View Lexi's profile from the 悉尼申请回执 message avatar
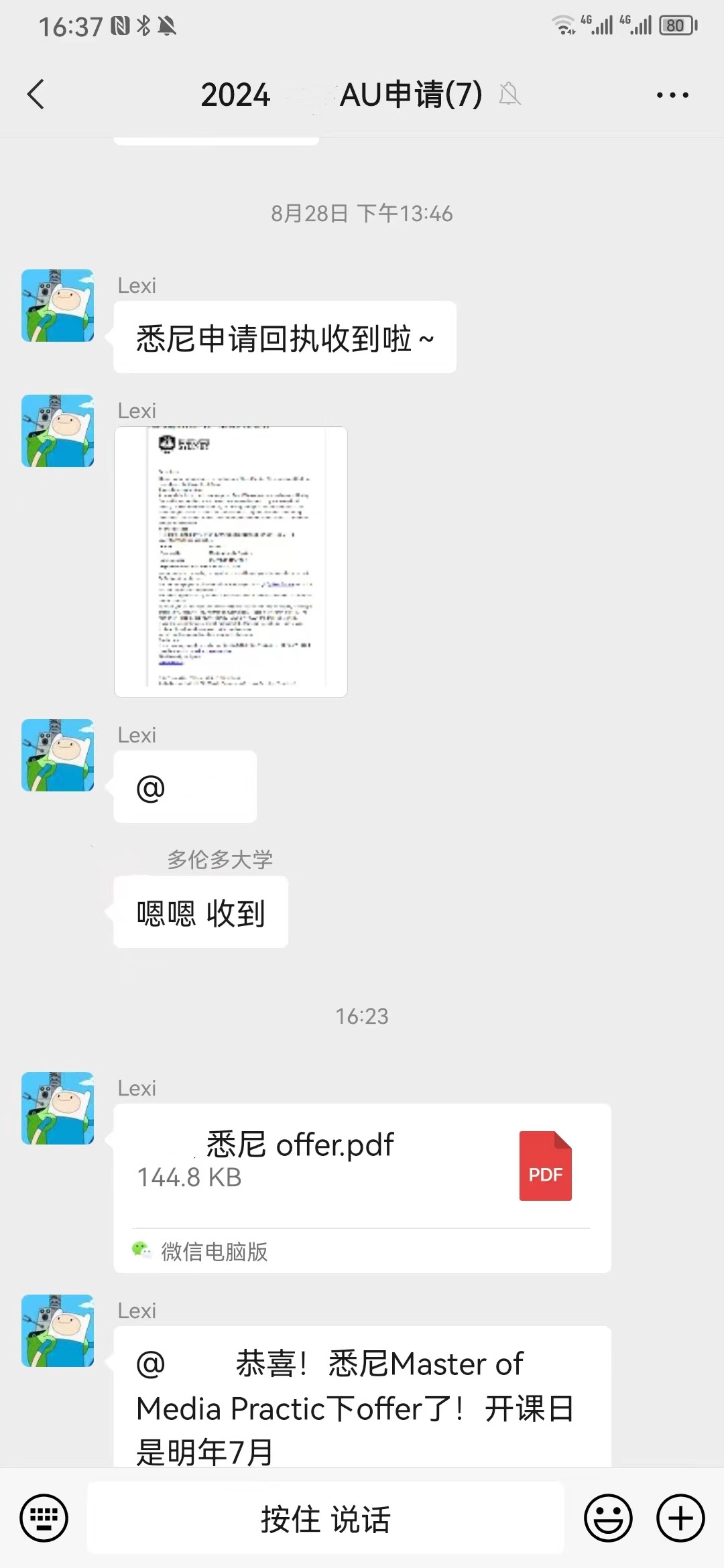Screen dimensions: 724x1568 58,306
